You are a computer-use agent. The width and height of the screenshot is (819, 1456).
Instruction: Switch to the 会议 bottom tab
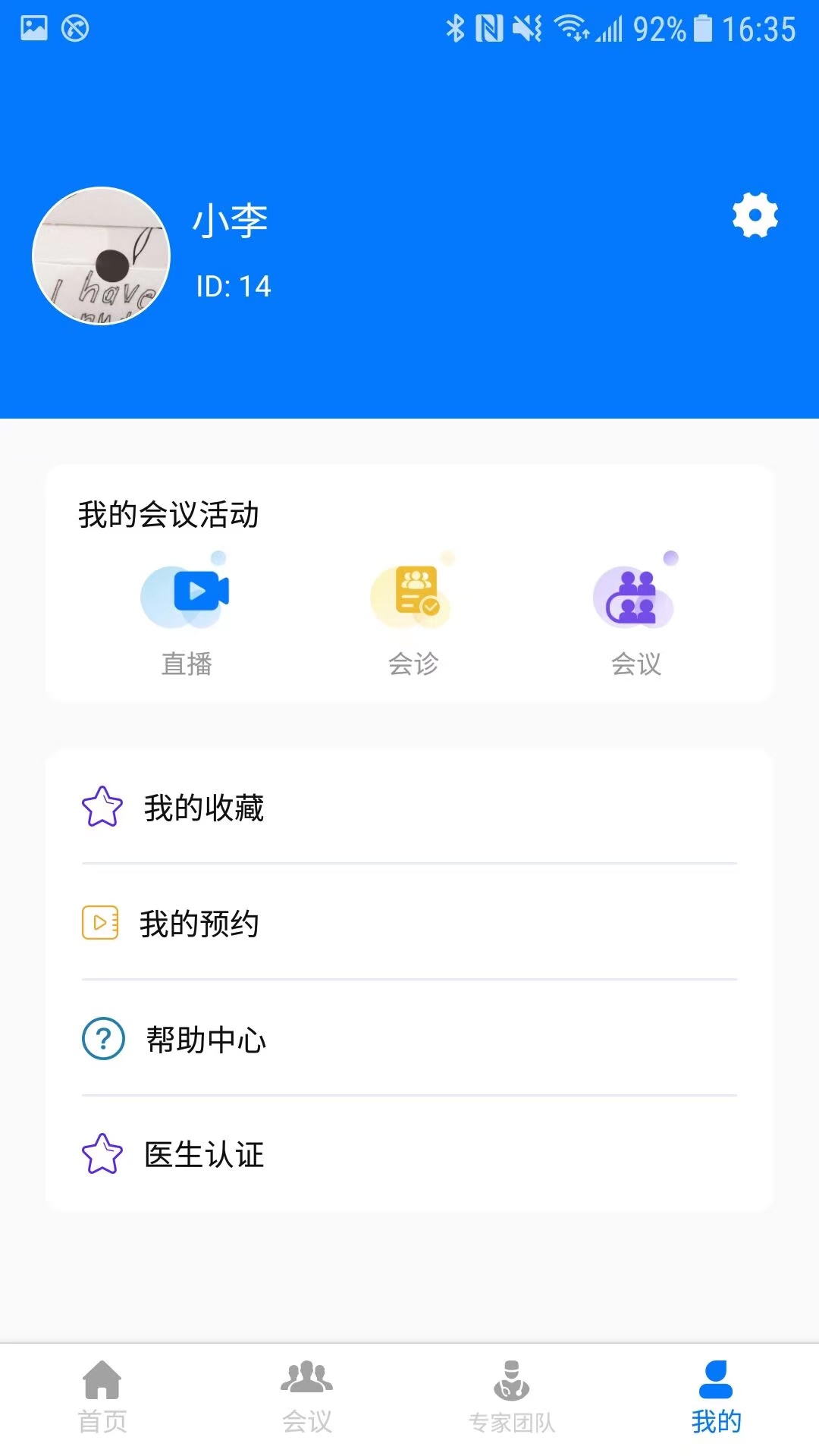[307, 1397]
